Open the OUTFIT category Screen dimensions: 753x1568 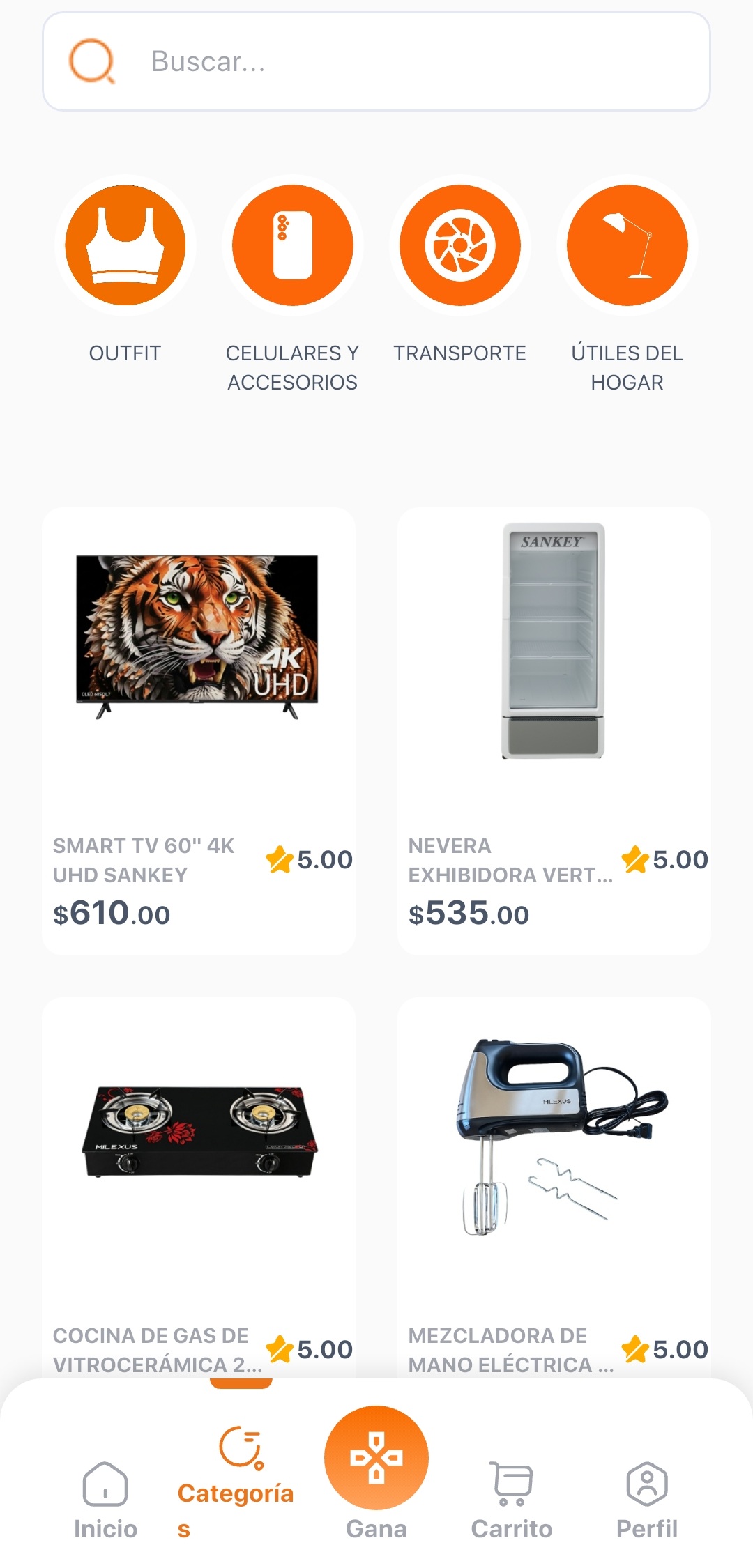coord(125,245)
